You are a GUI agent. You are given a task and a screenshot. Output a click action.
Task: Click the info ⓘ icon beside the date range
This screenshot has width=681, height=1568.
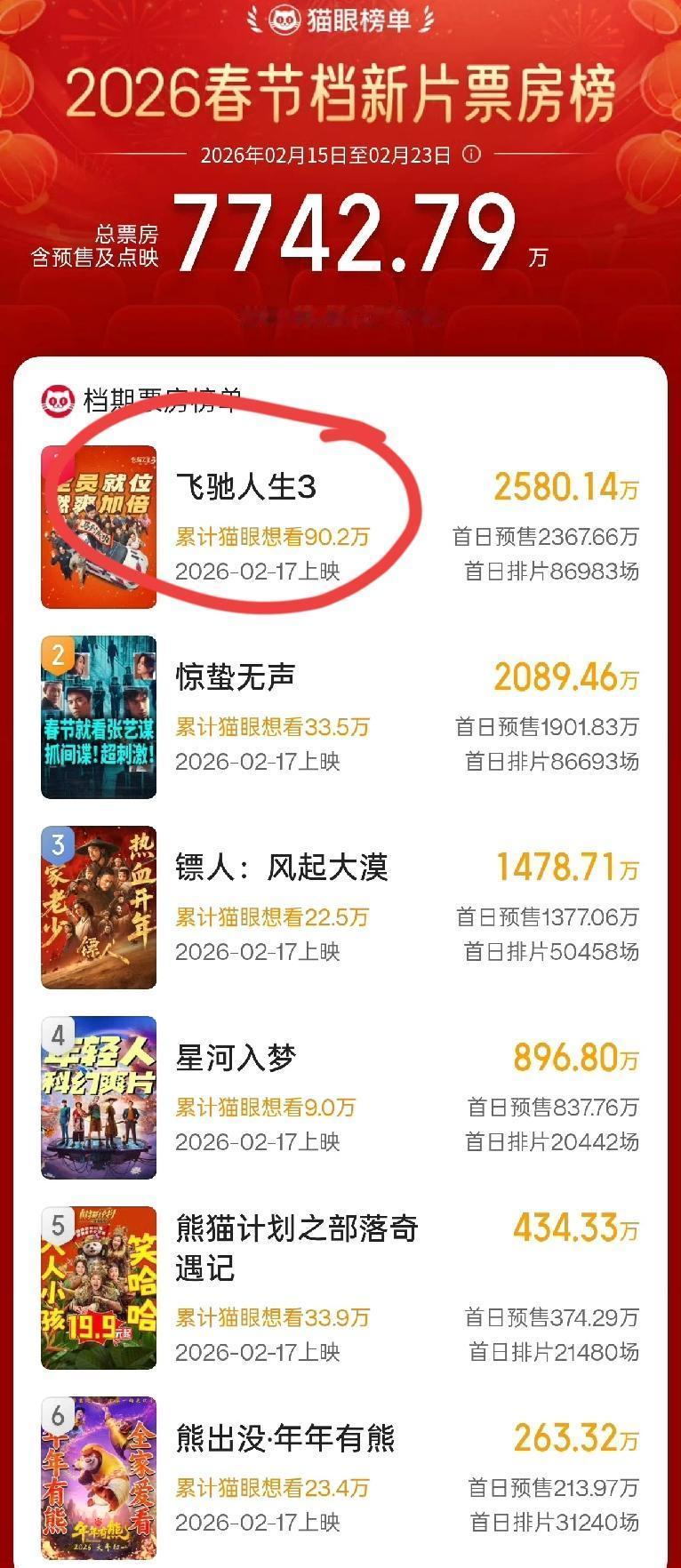coord(471,152)
